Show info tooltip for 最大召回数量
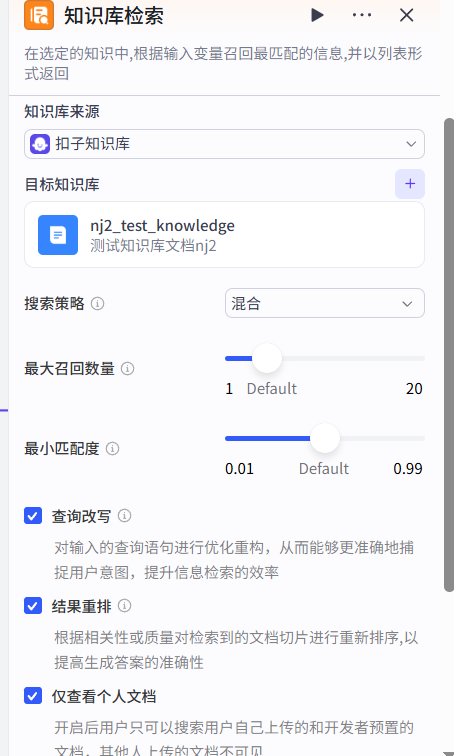The width and height of the screenshot is (454, 756). [127, 369]
